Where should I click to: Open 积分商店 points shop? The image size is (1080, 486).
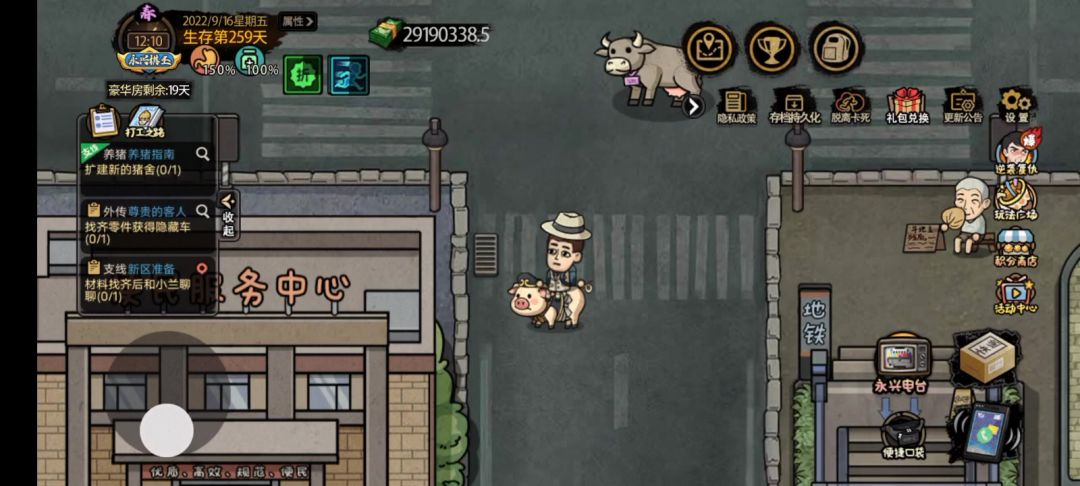coord(1015,249)
